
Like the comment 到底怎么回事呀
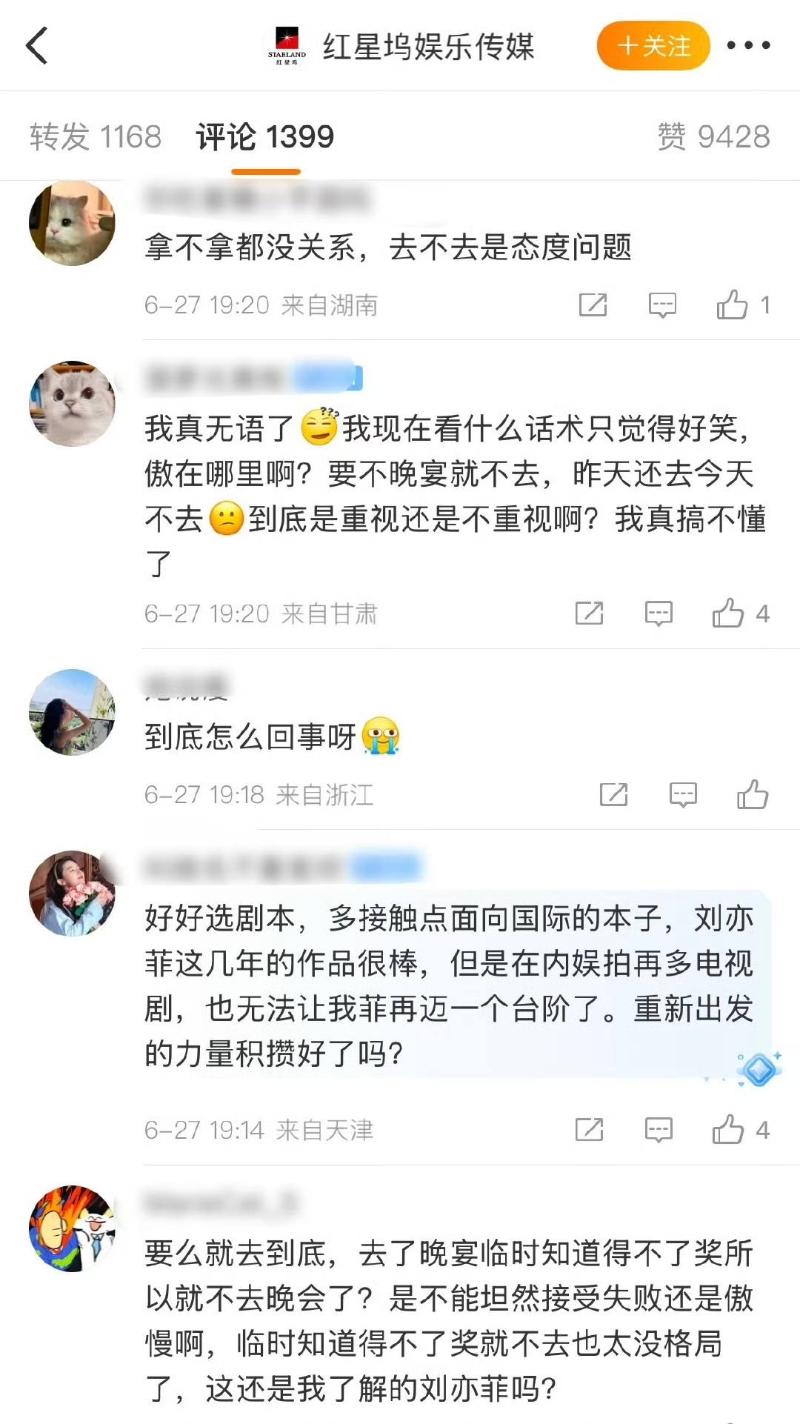752,795
